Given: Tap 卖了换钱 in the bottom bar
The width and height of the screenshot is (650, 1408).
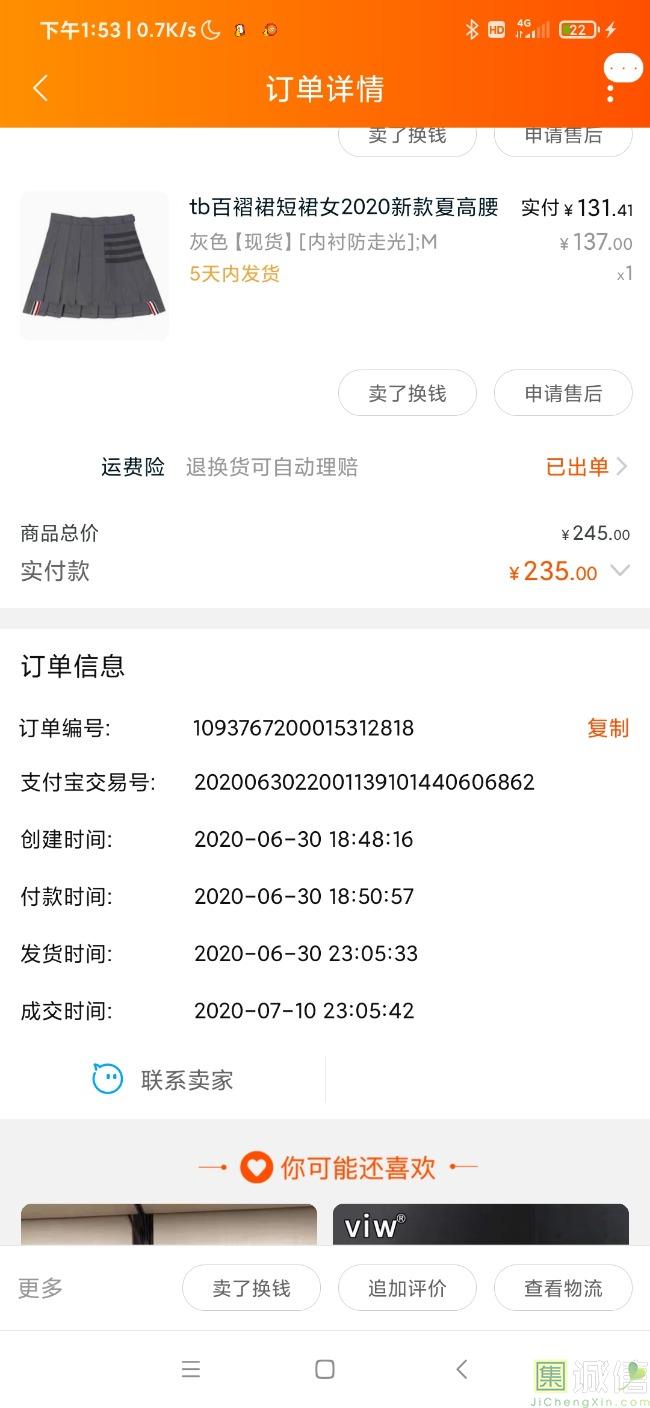Looking at the screenshot, I should point(251,1288).
